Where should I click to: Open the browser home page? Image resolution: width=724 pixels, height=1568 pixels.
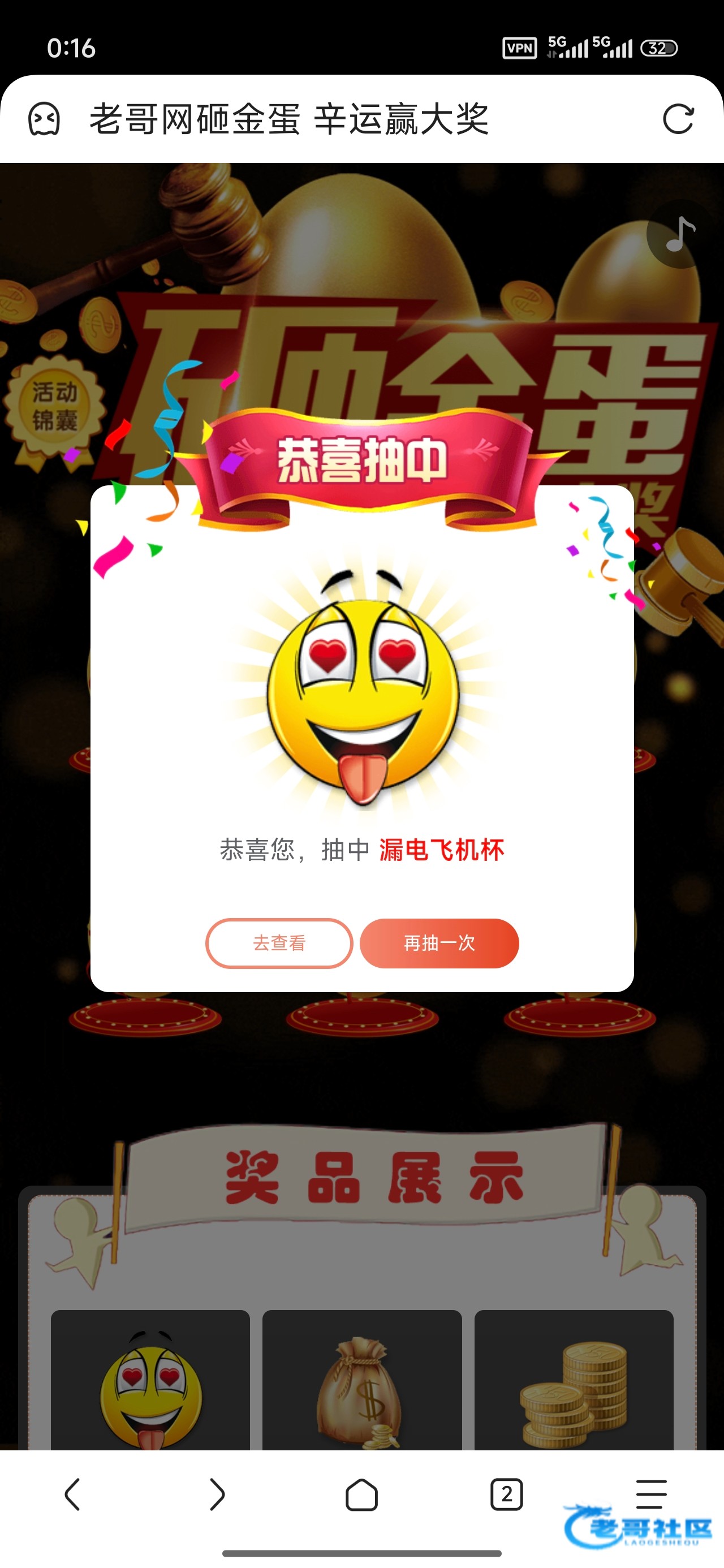(361, 1494)
